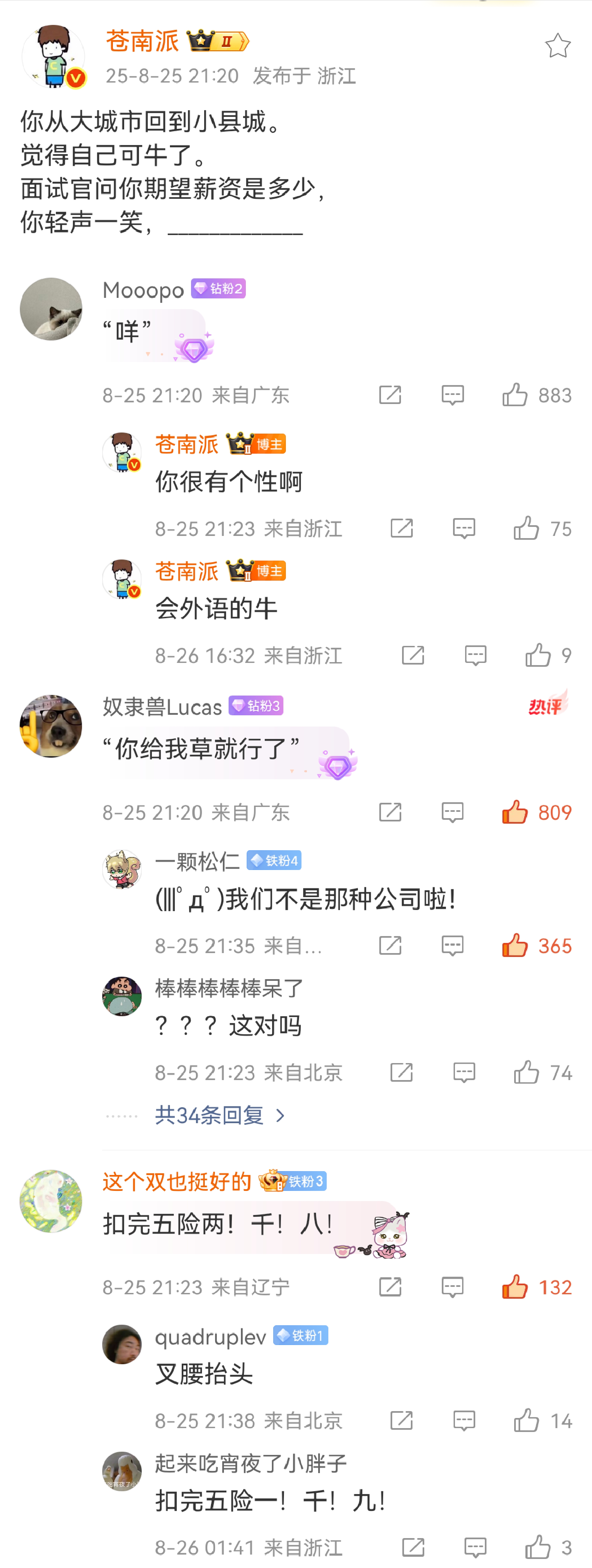Share the reply "会外语的牛"
Viewport: 592px width, 1568px height.
point(413,656)
